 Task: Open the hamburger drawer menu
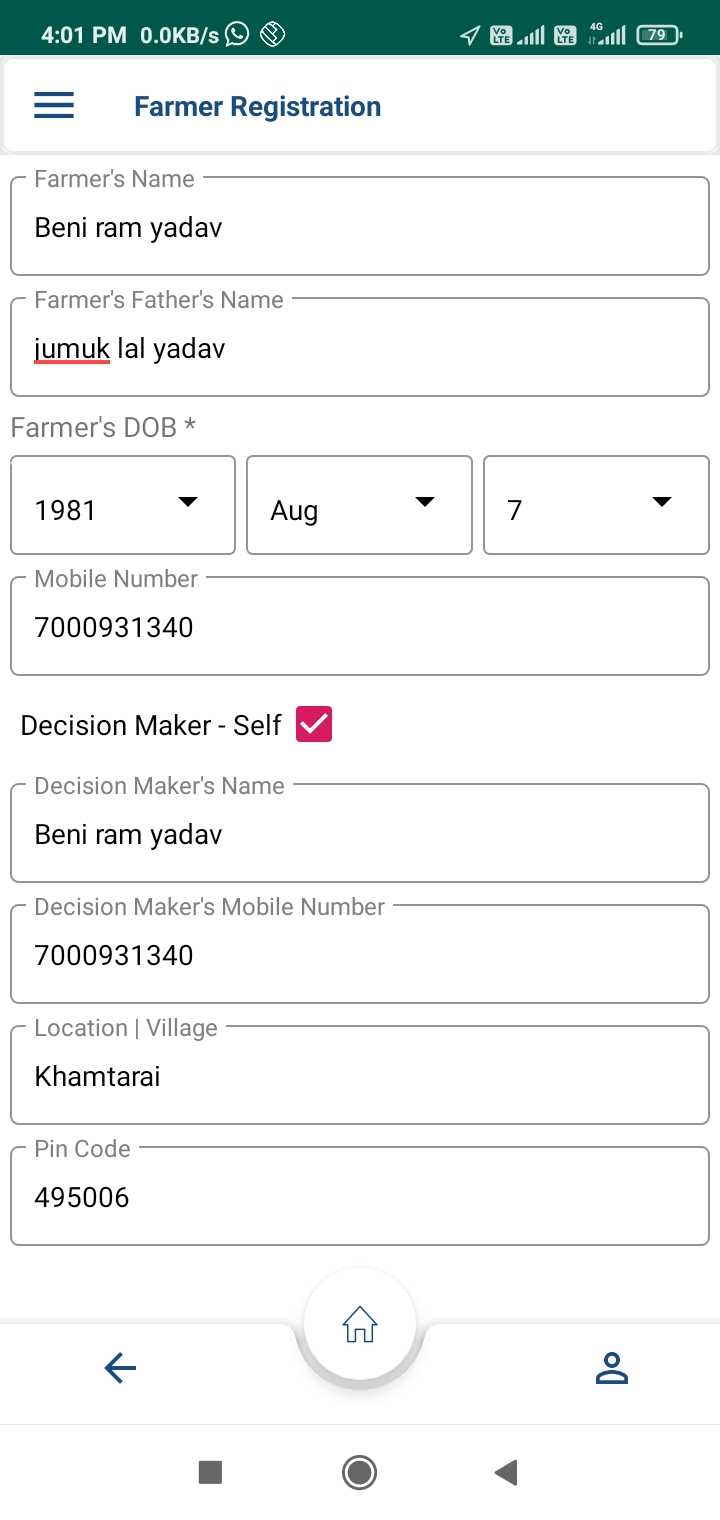54,106
